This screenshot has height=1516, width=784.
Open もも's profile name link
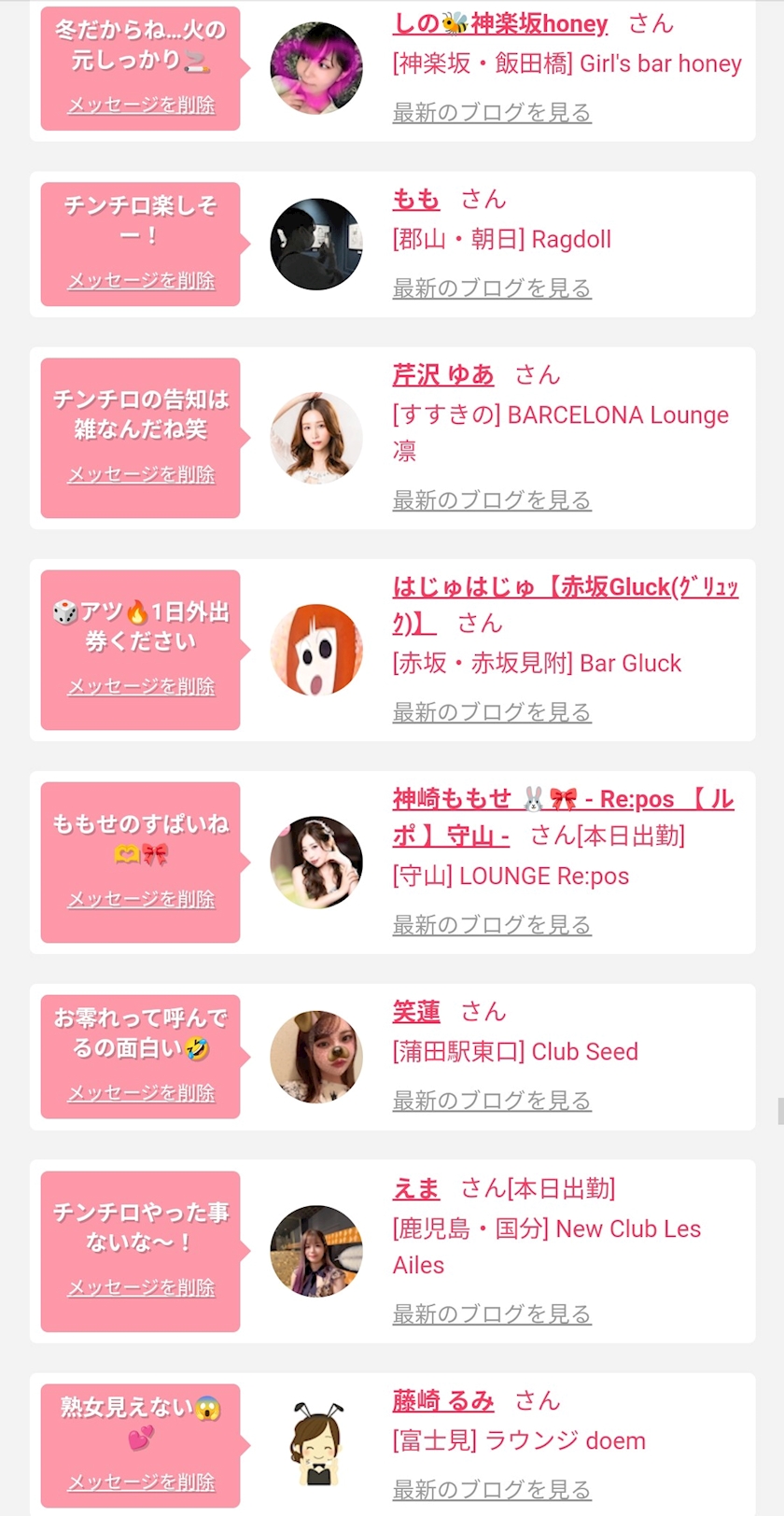pyautogui.click(x=416, y=199)
